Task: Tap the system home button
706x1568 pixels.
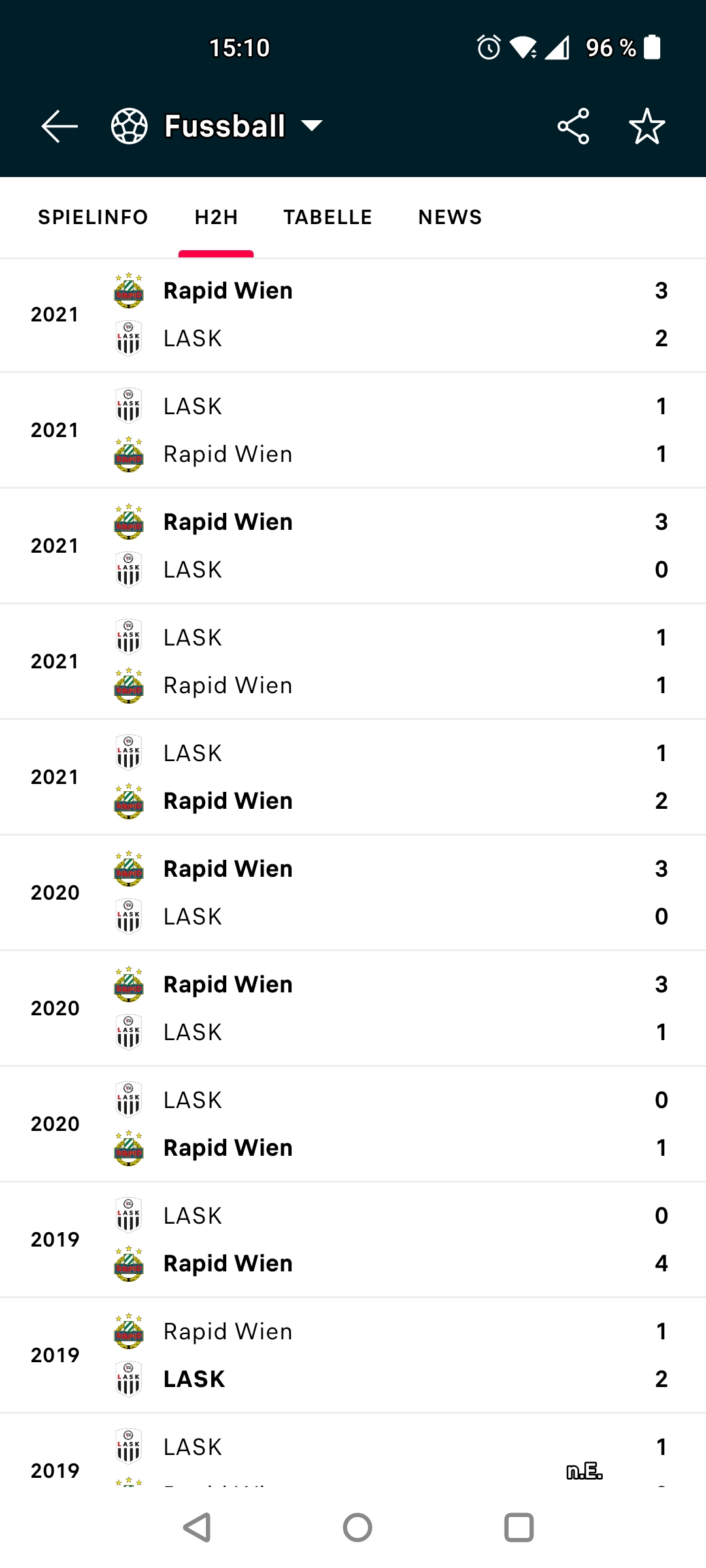Action: tap(357, 1527)
